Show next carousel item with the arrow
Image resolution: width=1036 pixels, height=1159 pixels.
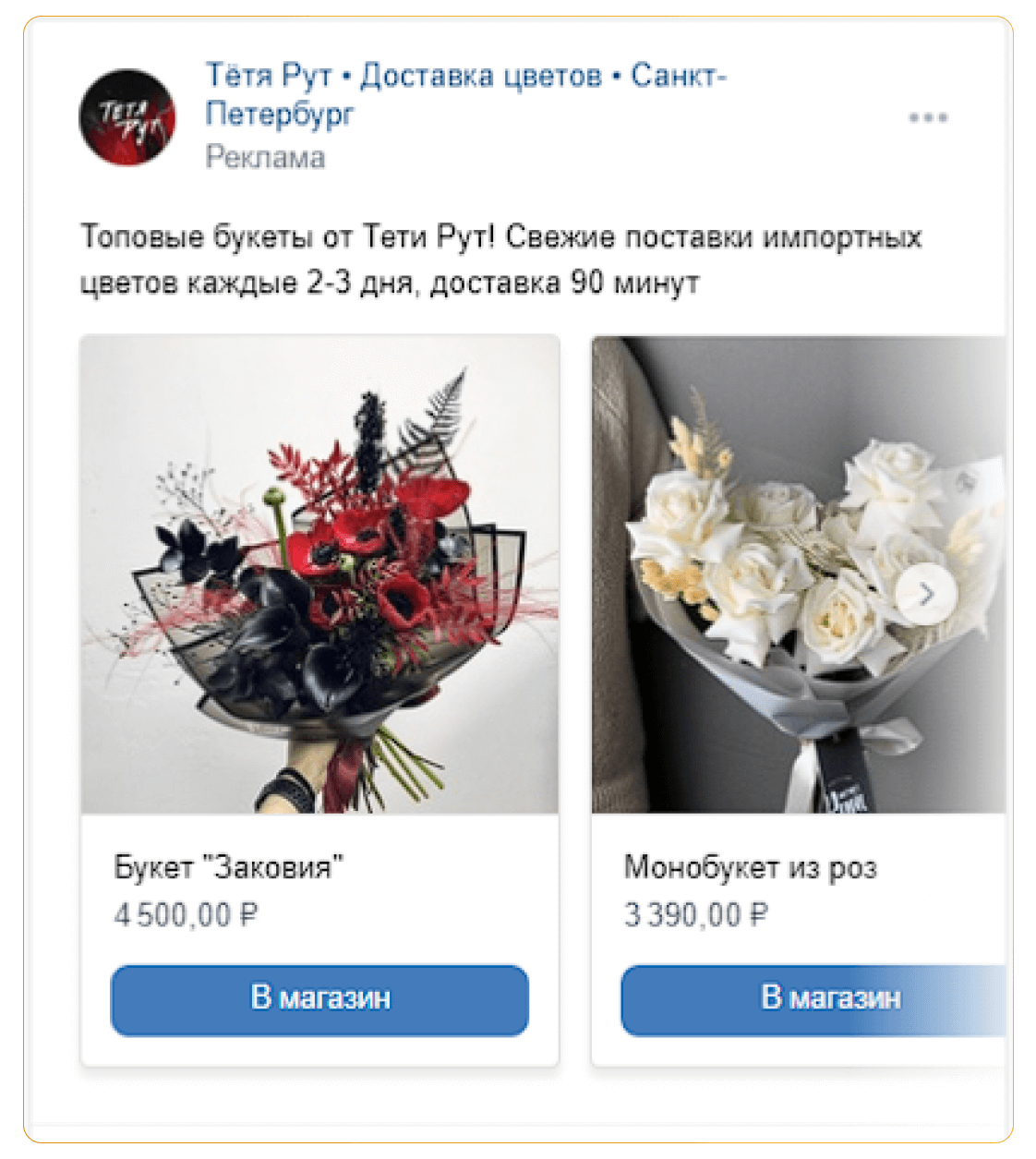coord(925,595)
